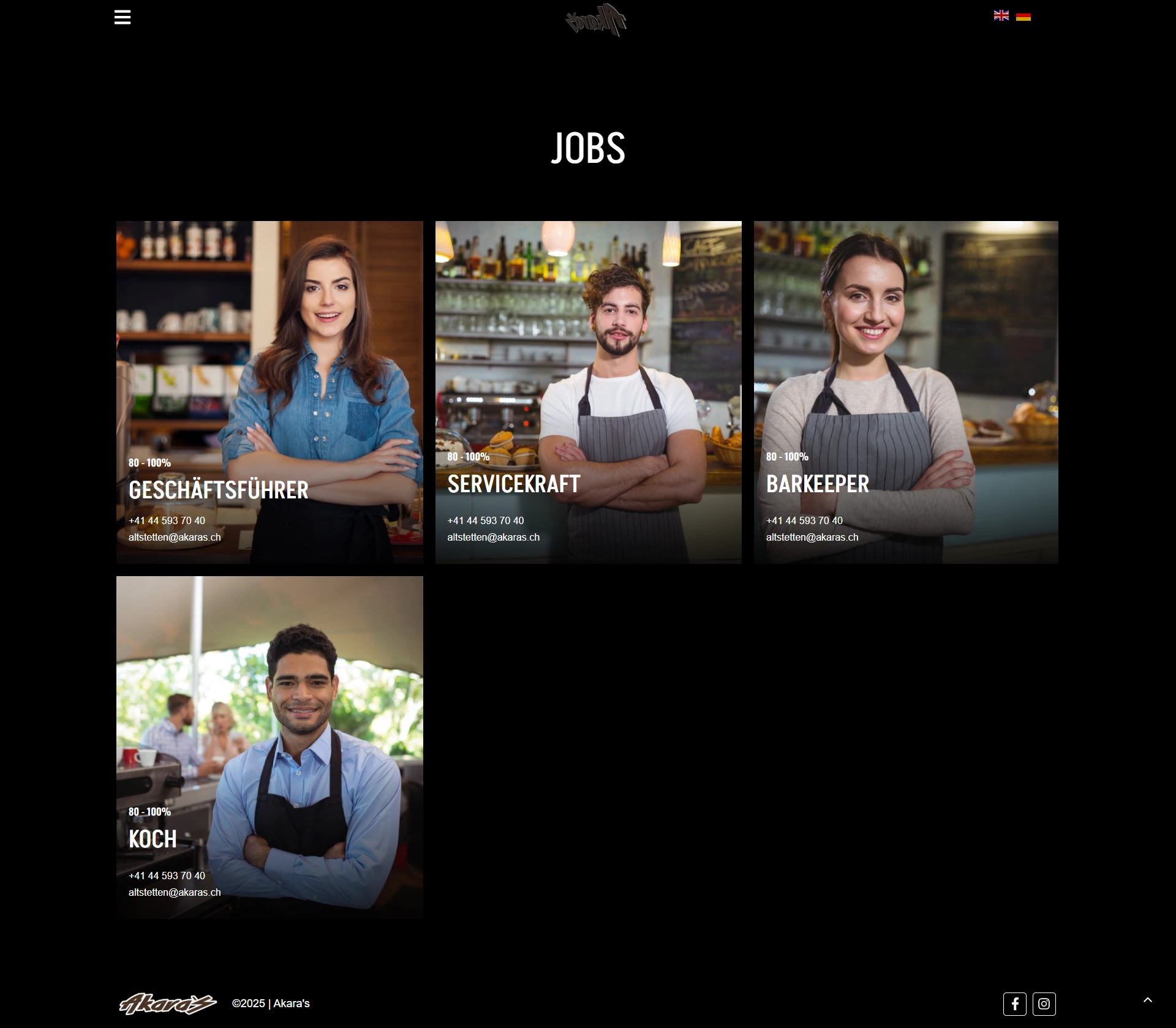Open the Servicekraft job card
This screenshot has height=1028, width=1176.
pyautogui.click(x=588, y=392)
